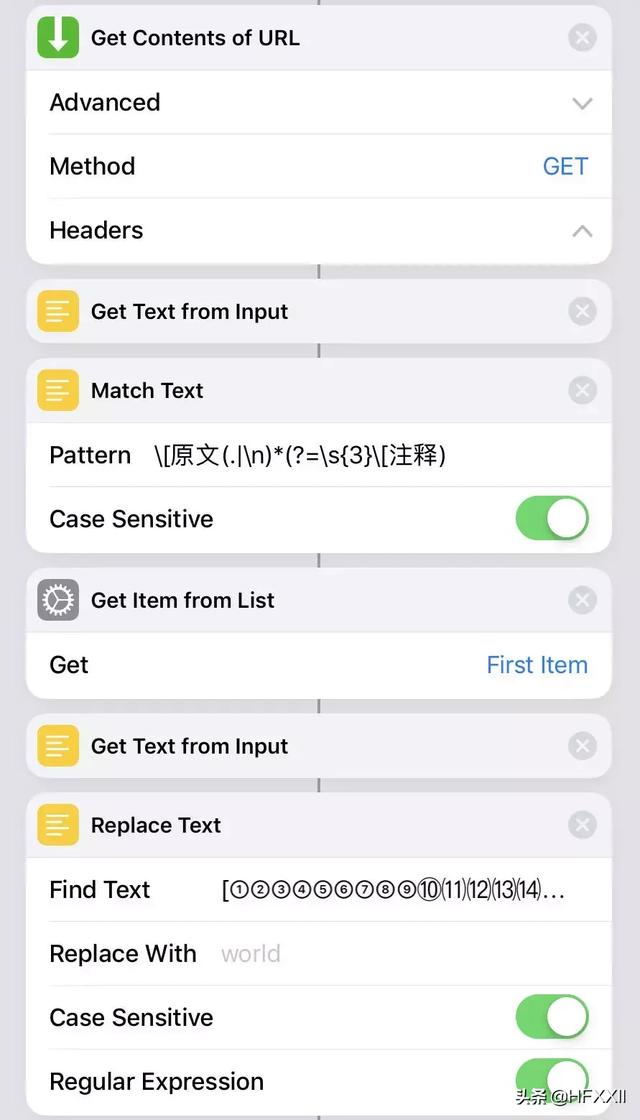
Task: Change the First Item selection
Action: (537, 665)
